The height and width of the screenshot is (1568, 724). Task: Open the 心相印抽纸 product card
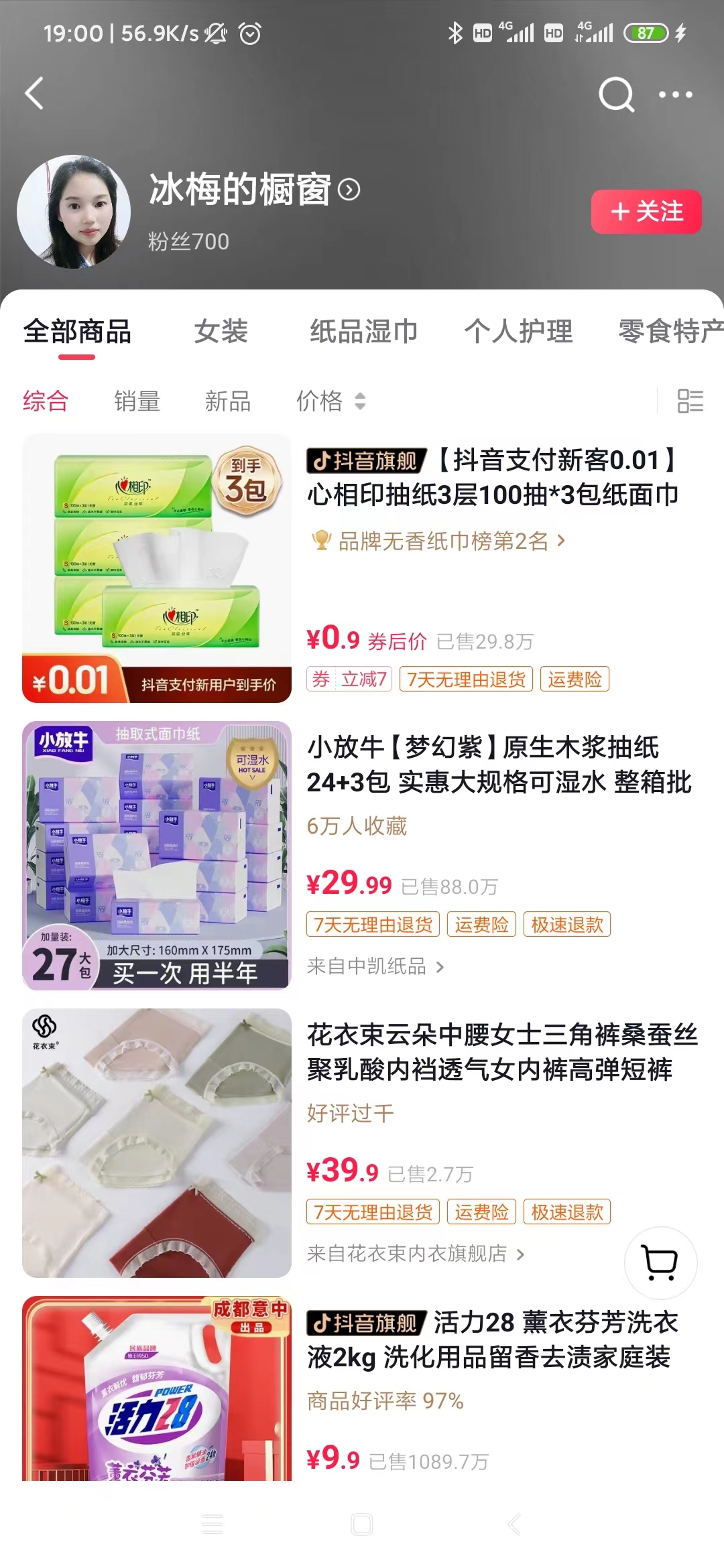pyautogui.click(x=493, y=477)
